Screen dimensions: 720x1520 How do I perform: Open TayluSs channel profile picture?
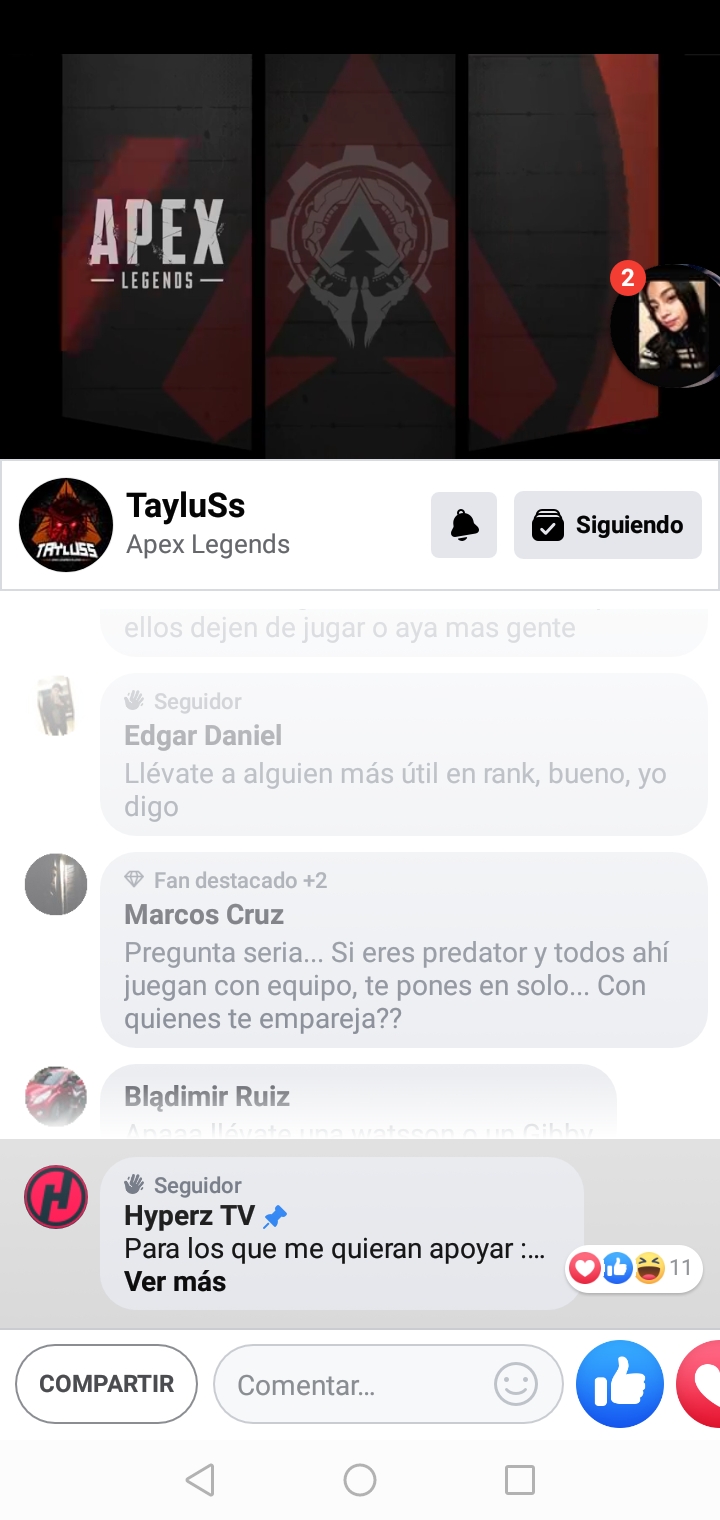(x=66, y=525)
